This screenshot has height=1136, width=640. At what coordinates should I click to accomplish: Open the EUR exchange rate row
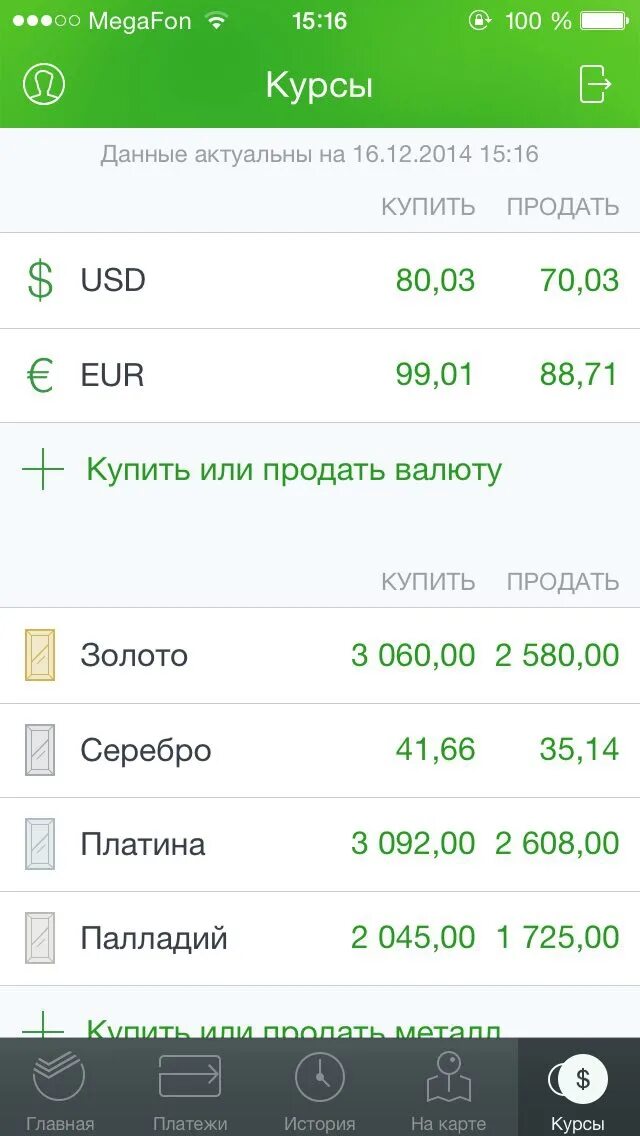(320, 376)
